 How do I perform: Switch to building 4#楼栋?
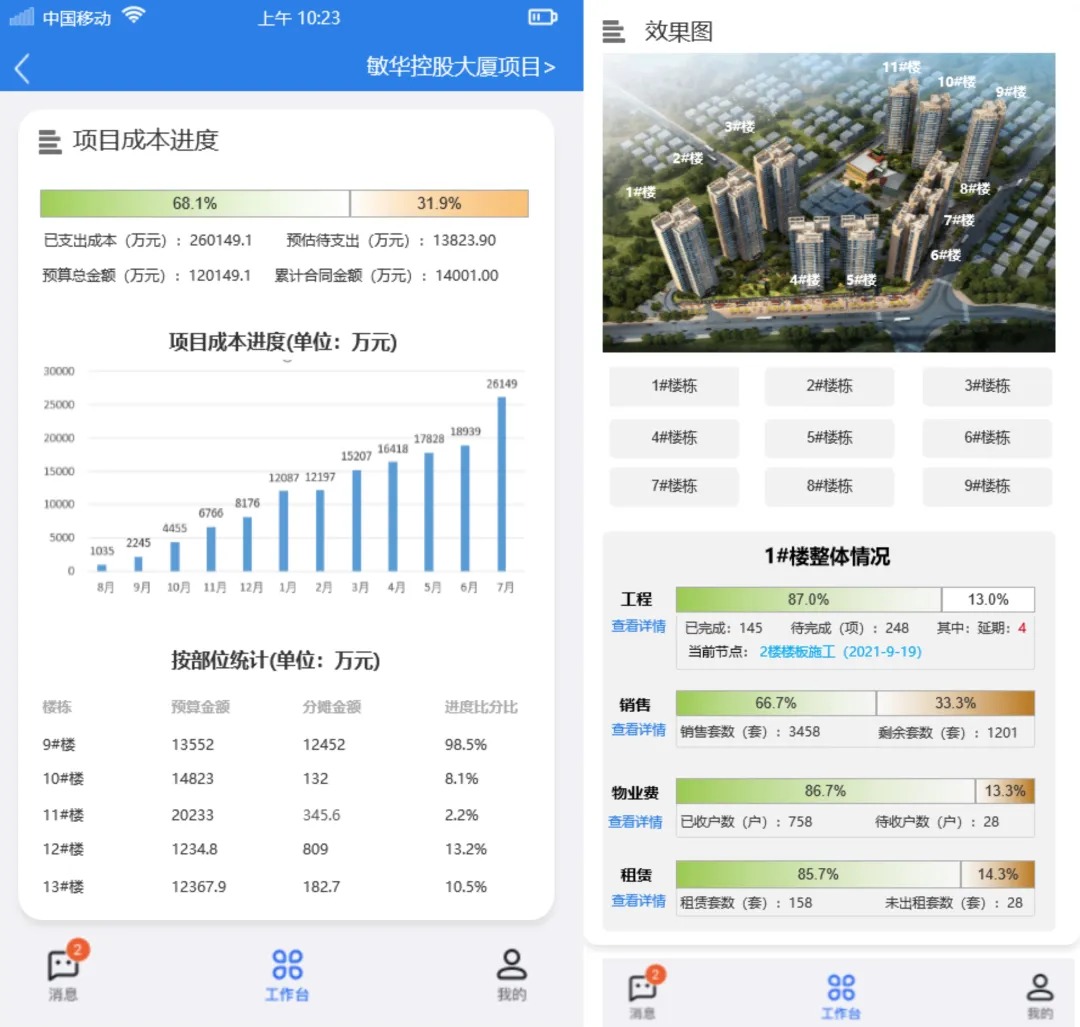tap(674, 438)
